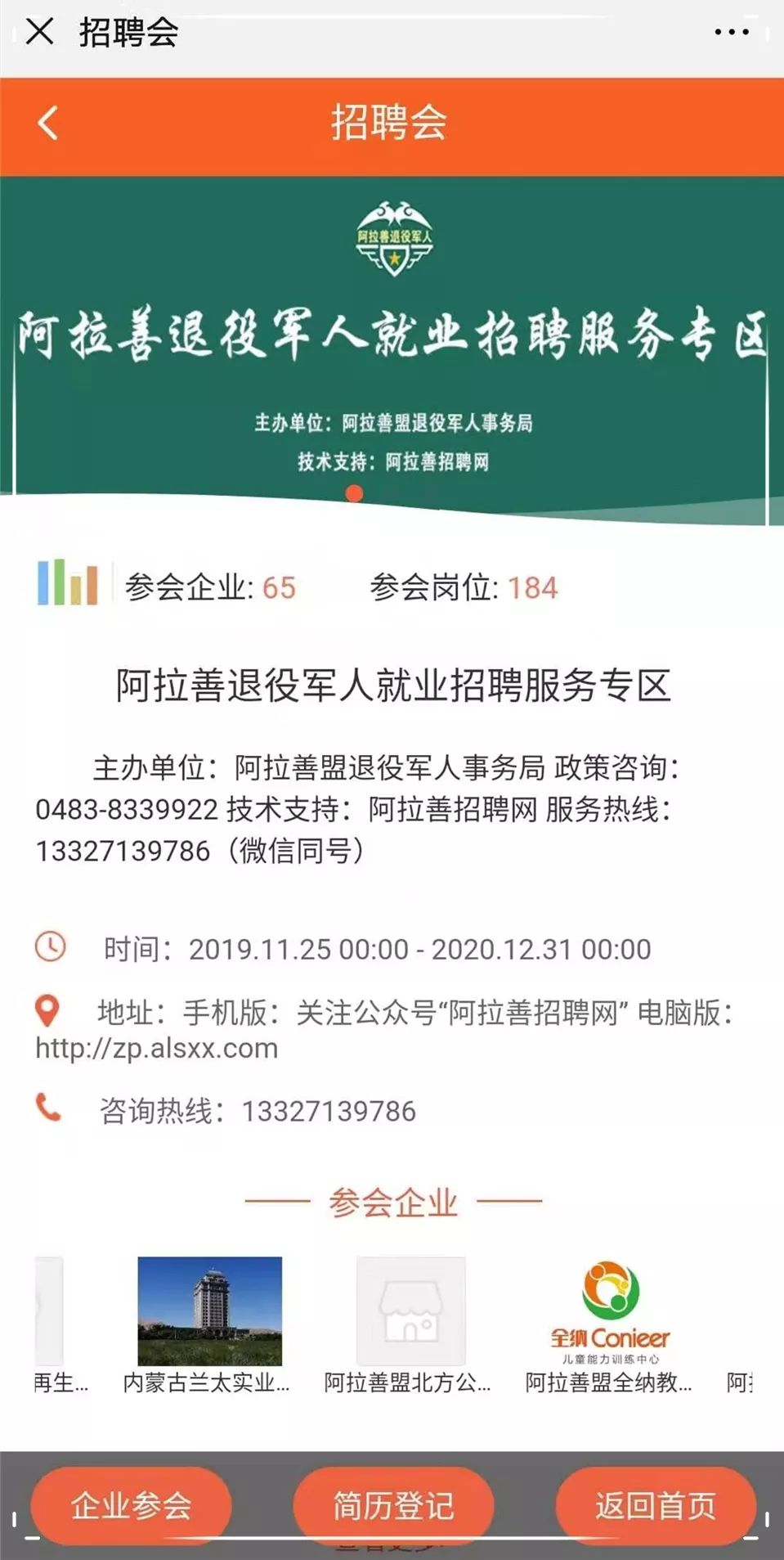
Task: Return to home via 返回首页
Action: (655, 1505)
